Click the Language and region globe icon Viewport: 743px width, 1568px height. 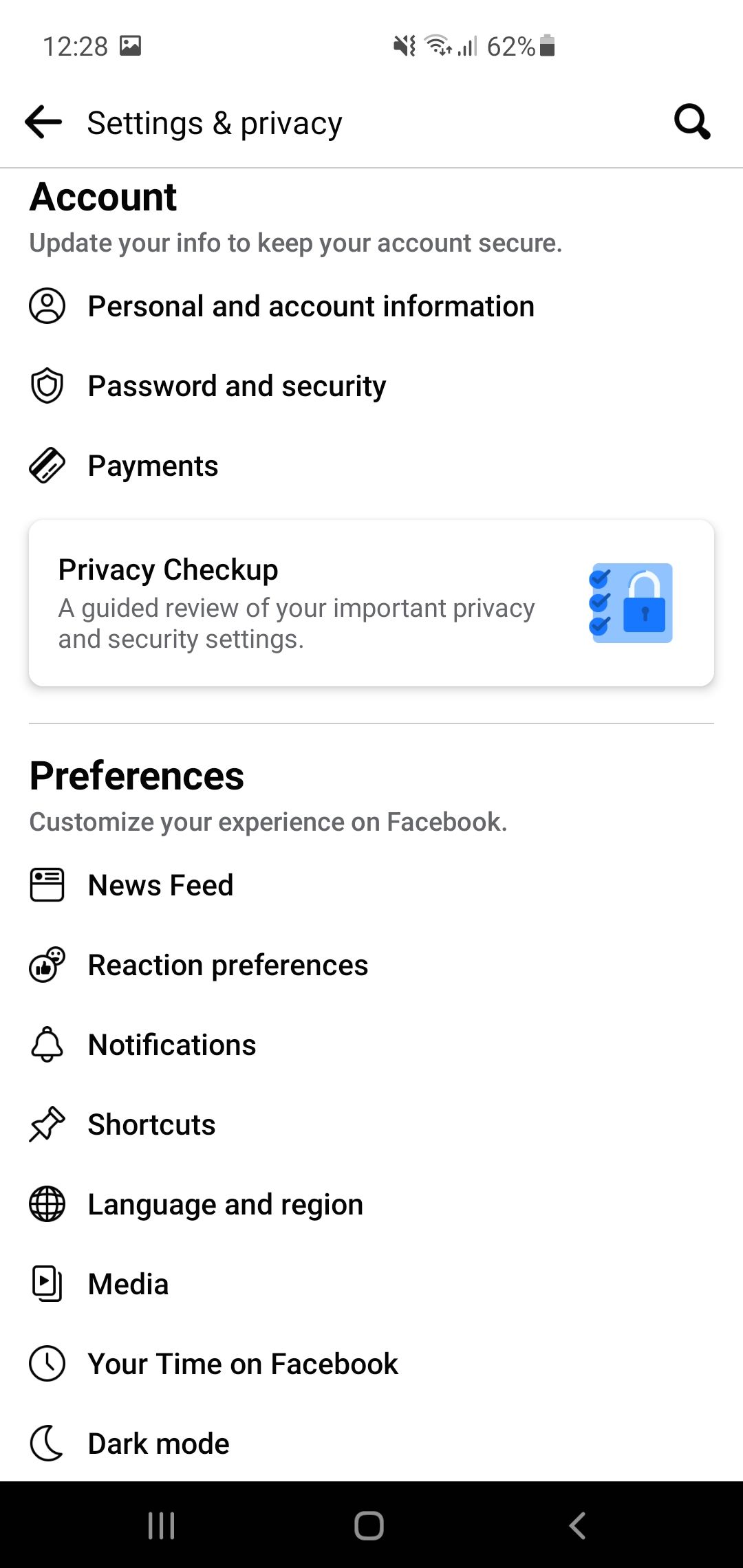click(46, 1204)
